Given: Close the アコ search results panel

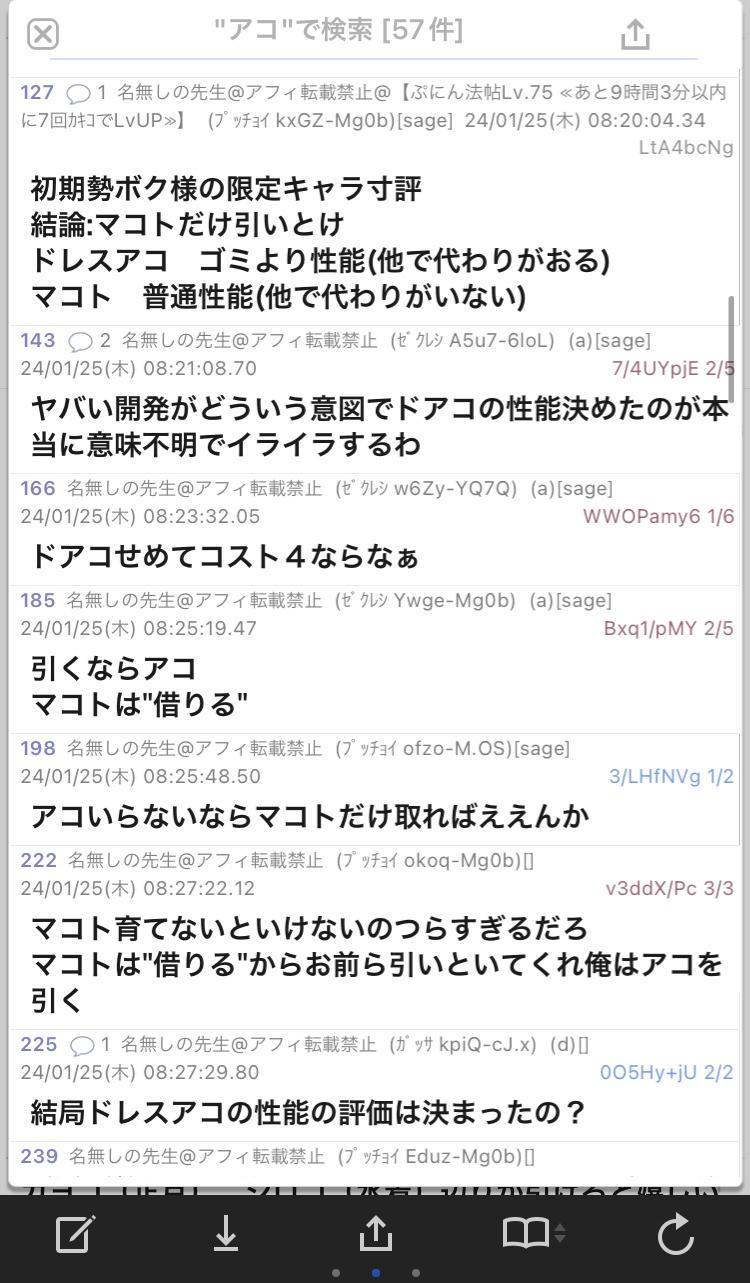Looking at the screenshot, I should [43, 35].
